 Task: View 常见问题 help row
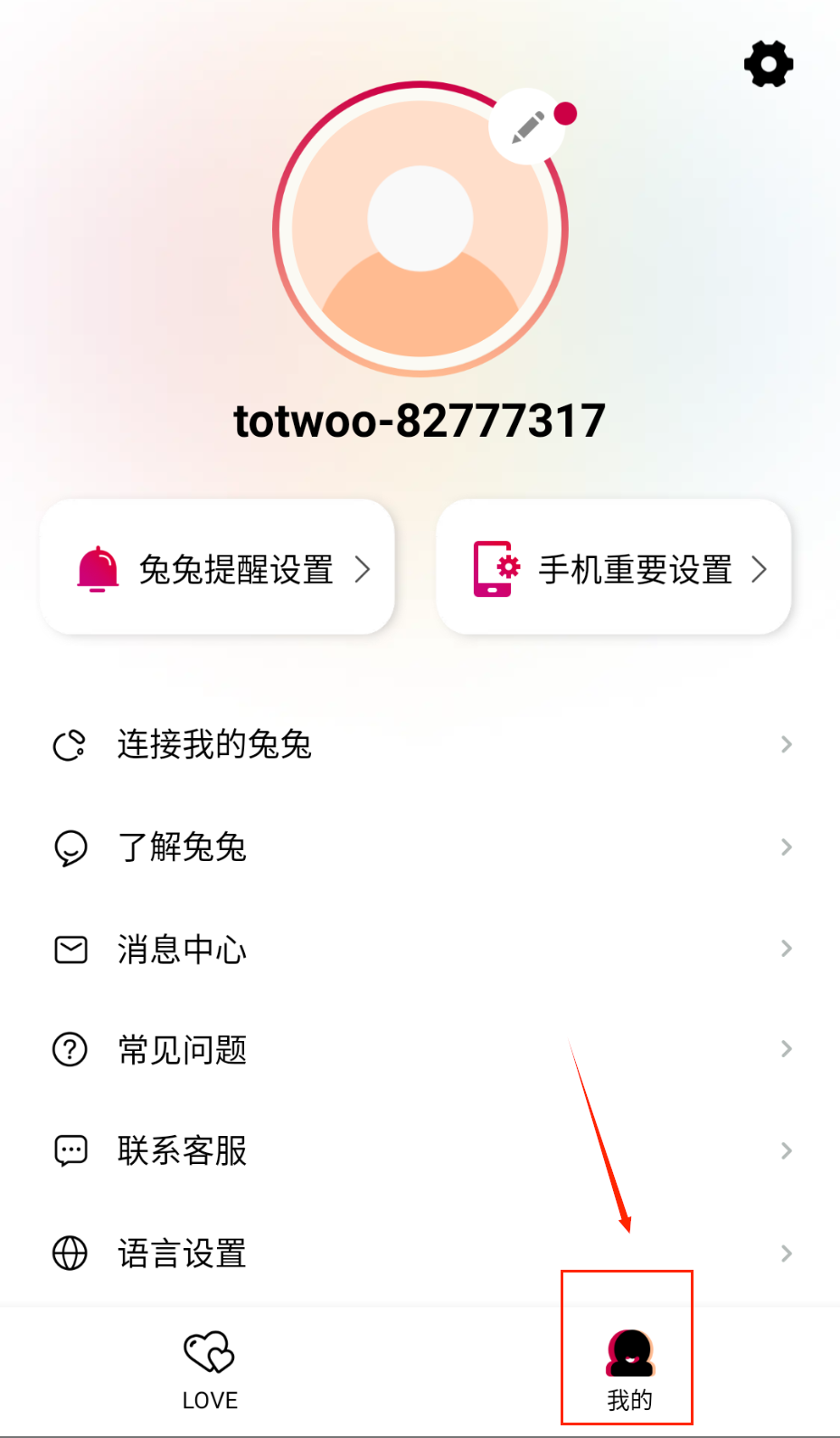coord(420,1050)
